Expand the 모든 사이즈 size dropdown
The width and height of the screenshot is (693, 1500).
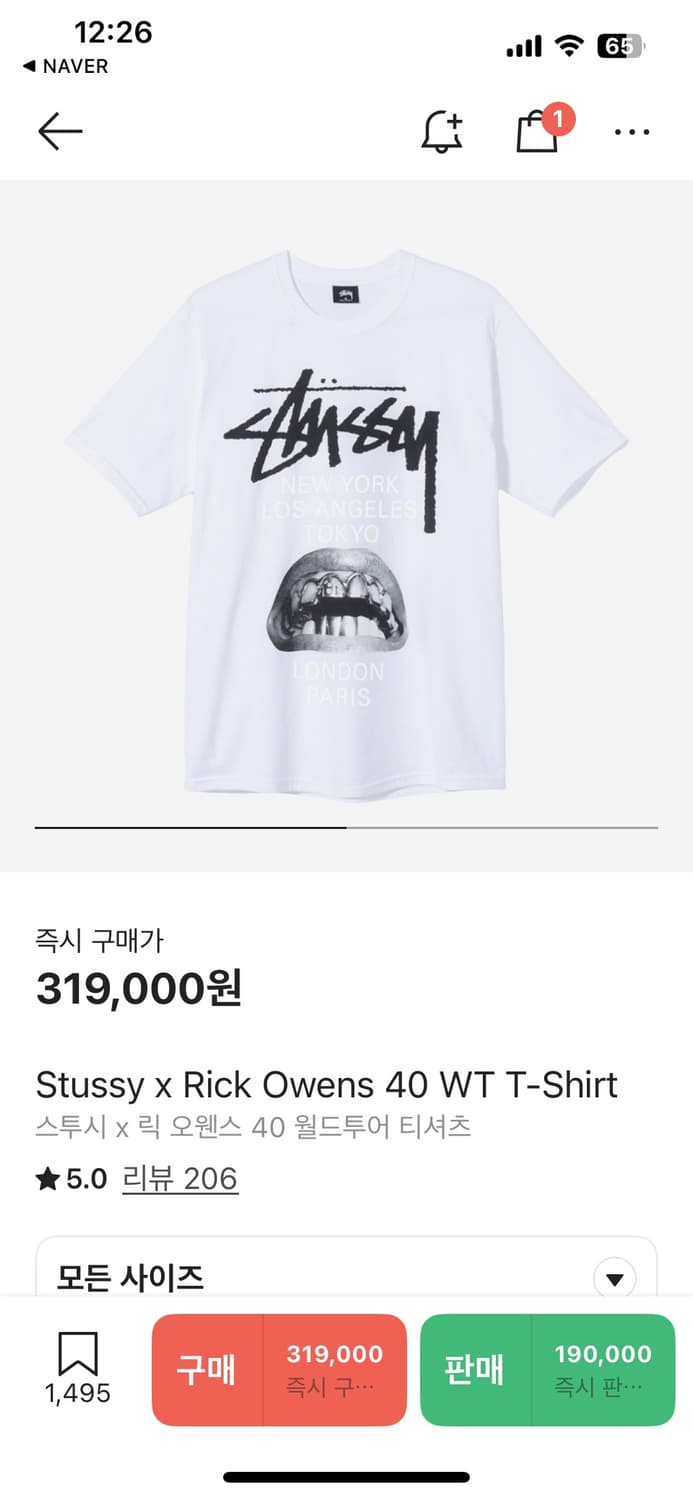tap(614, 1278)
